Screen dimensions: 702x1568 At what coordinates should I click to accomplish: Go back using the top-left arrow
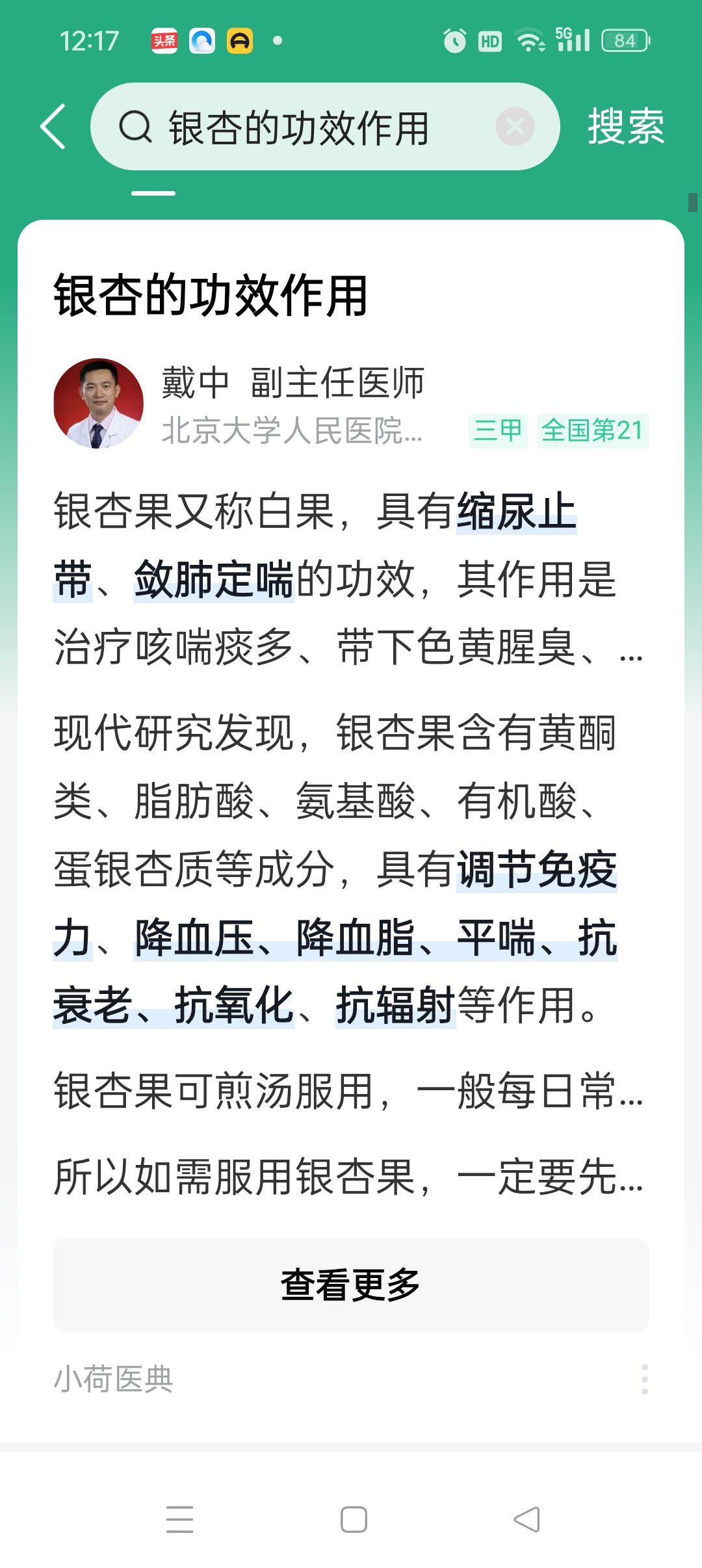point(53,127)
